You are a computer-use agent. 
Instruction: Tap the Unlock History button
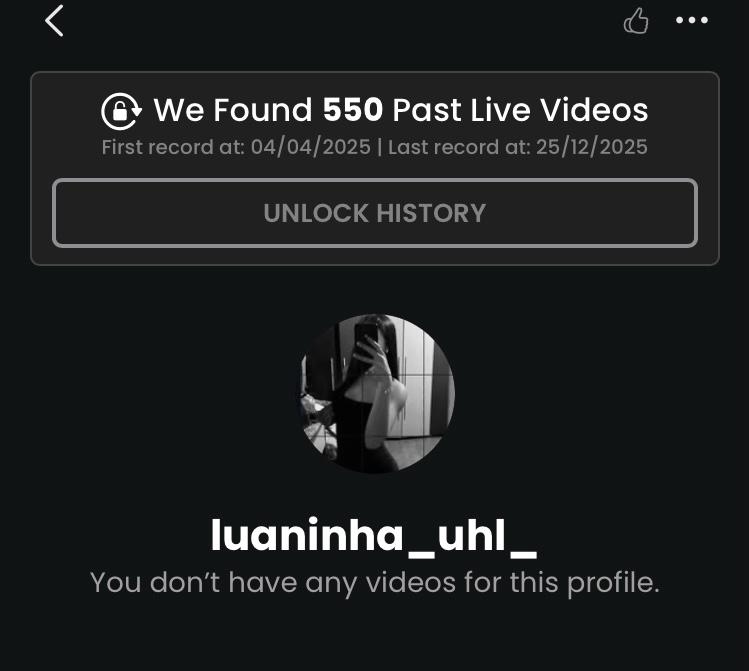[374, 213]
